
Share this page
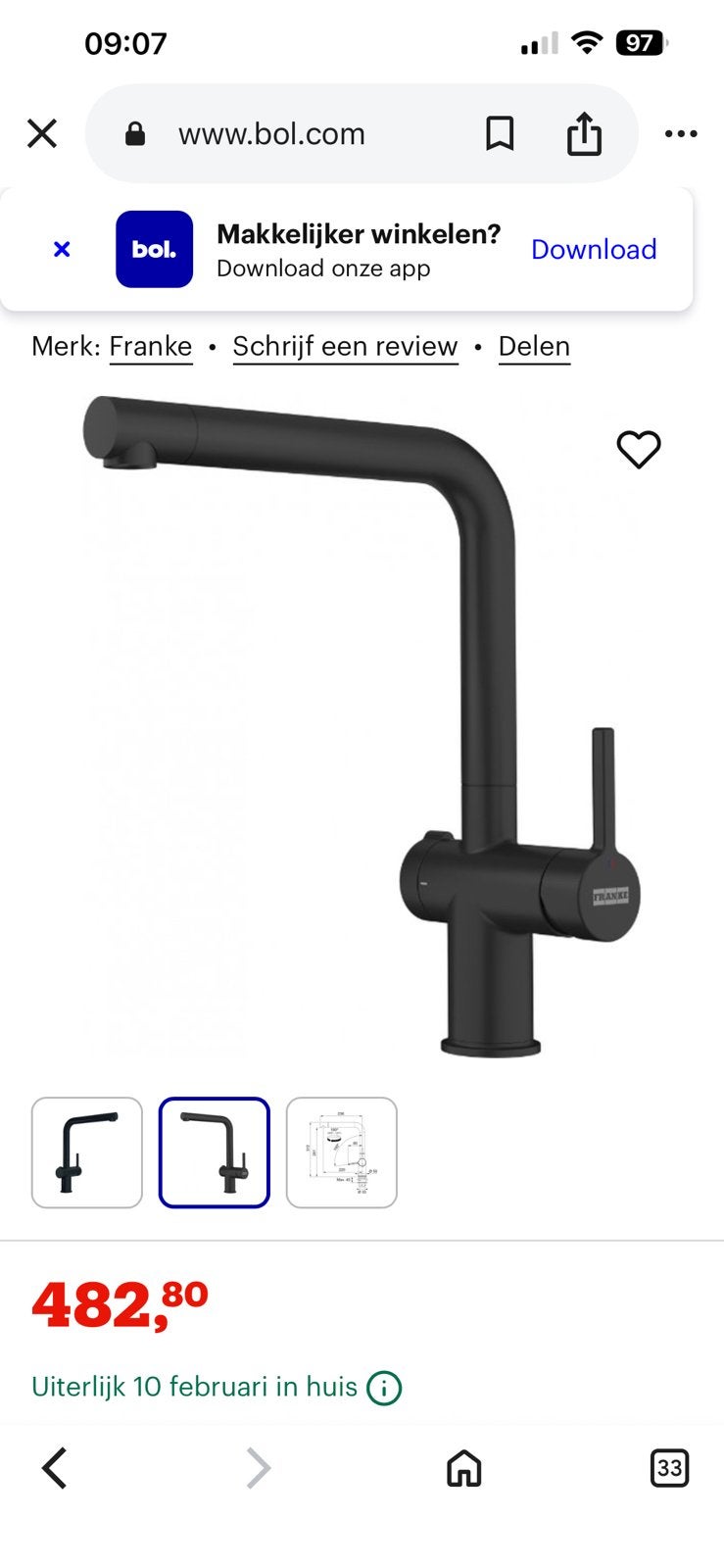(x=584, y=132)
